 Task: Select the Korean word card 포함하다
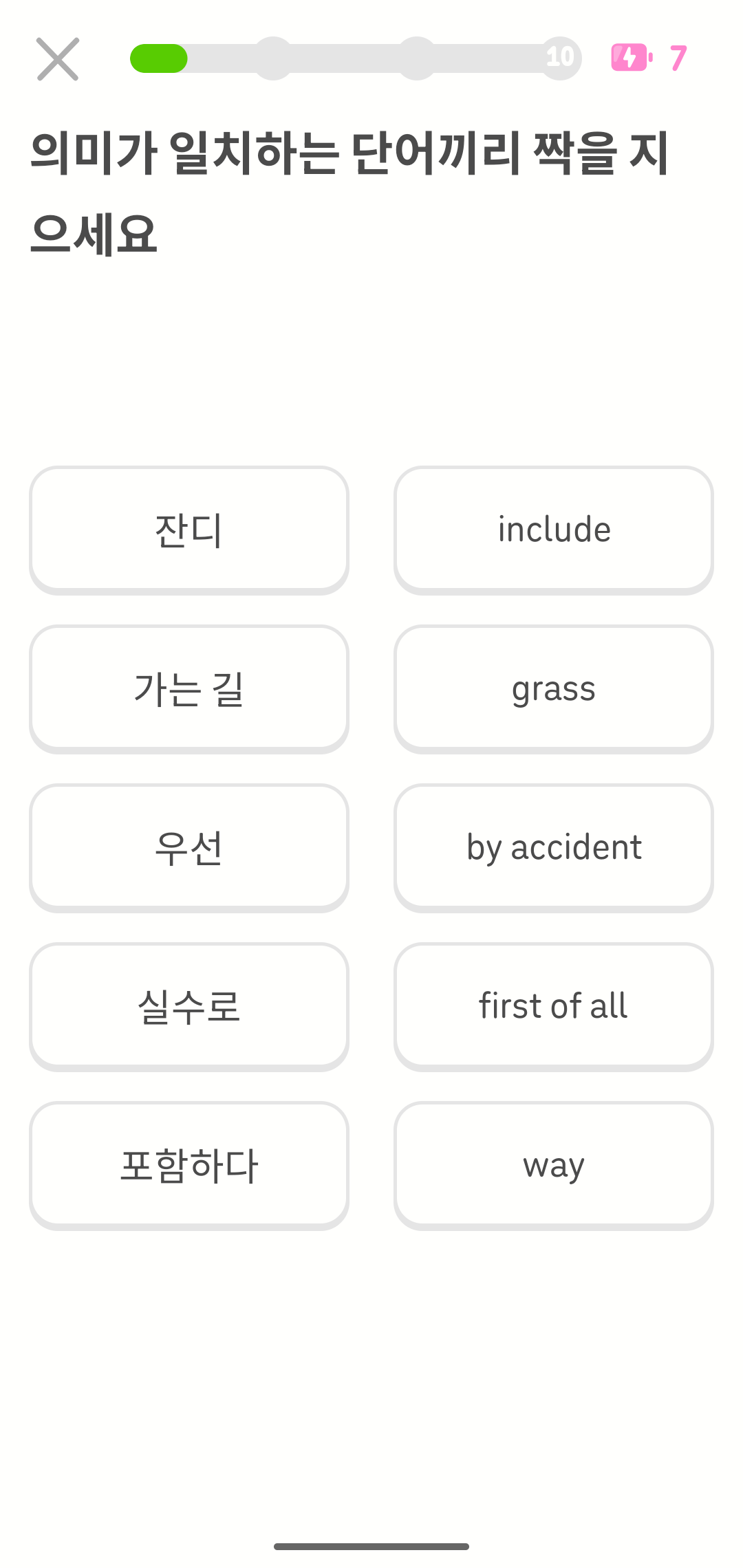(189, 1164)
